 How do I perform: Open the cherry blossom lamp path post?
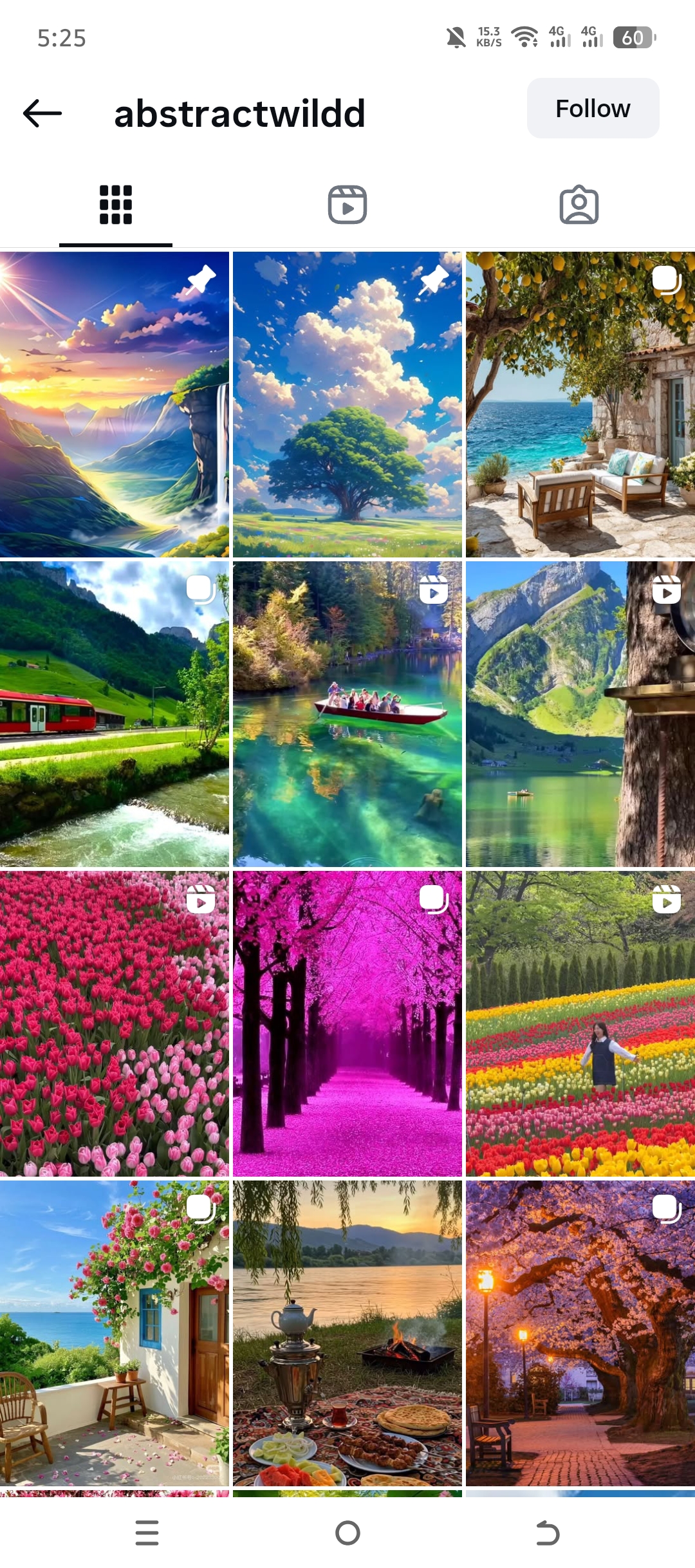point(580,1333)
